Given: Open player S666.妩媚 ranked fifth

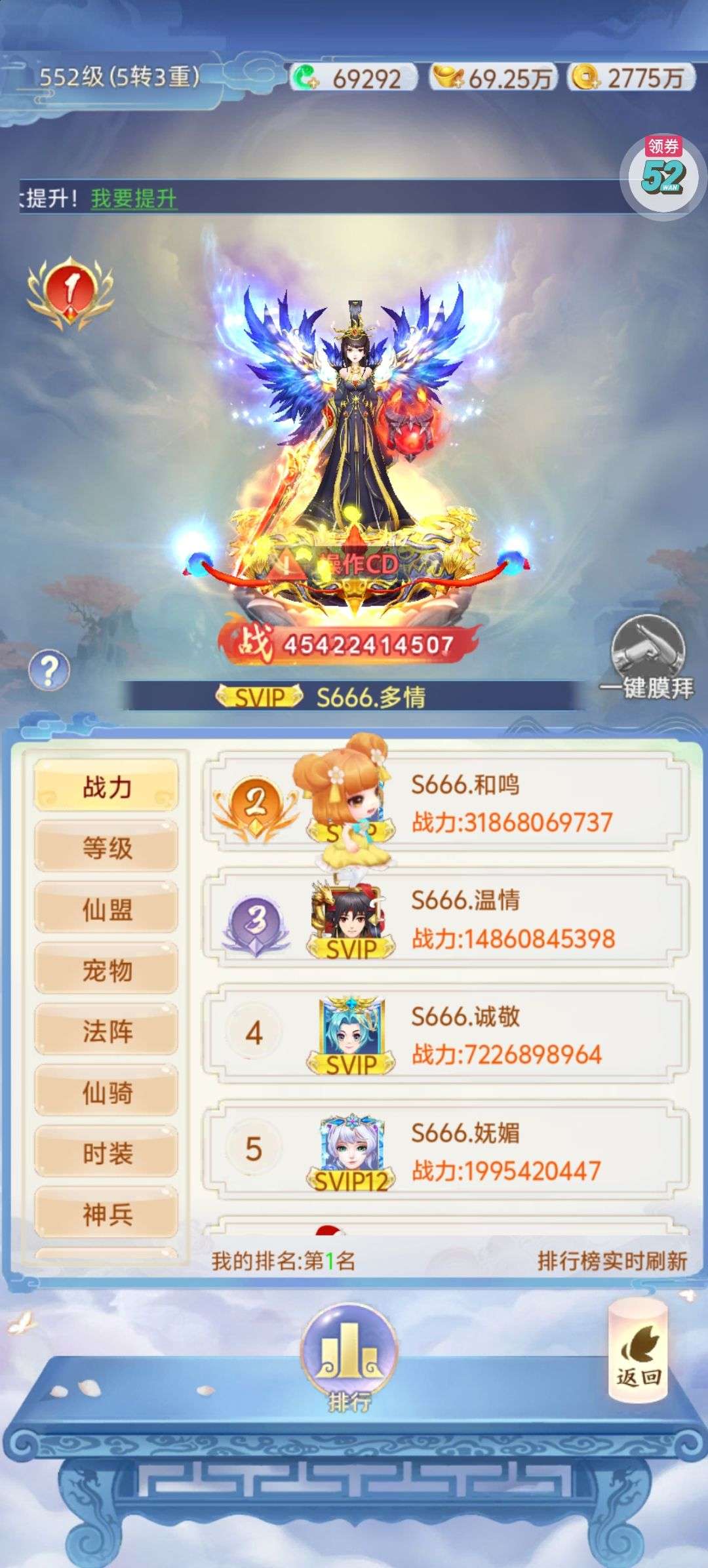Looking at the screenshot, I should 446,1150.
